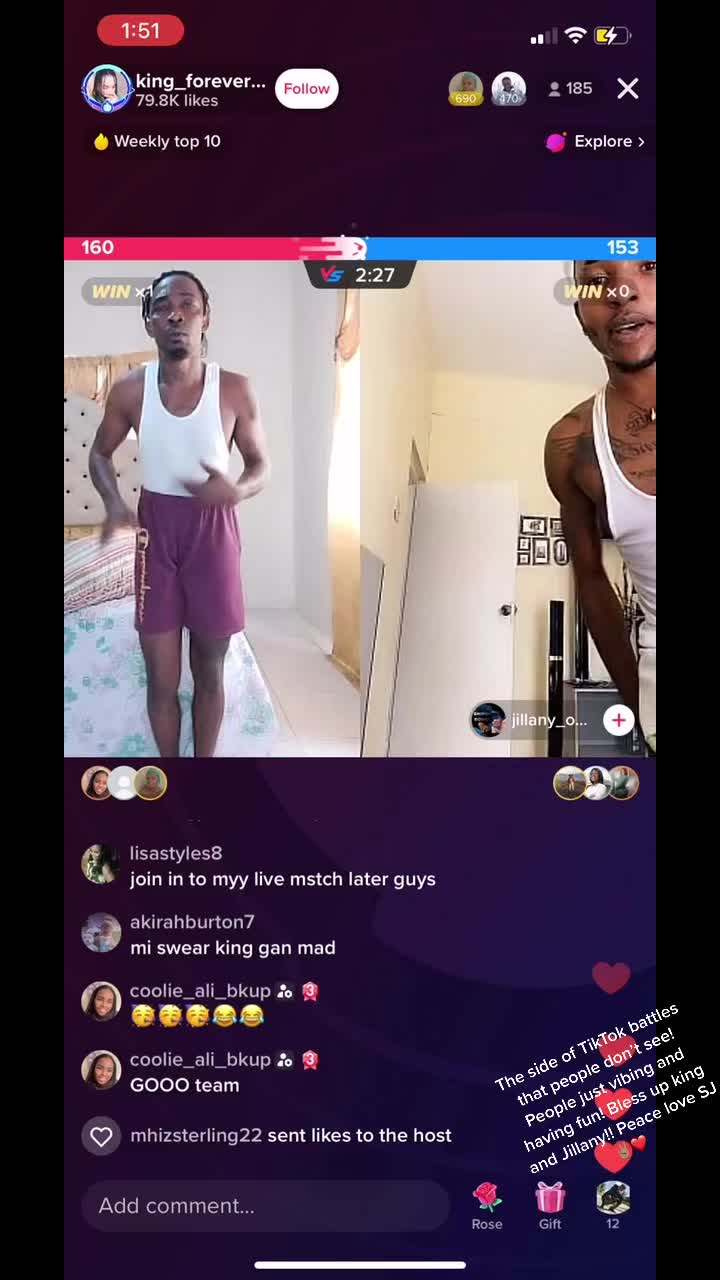Follow jillany opponent with plus icon

pyautogui.click(x=618, y=720)
